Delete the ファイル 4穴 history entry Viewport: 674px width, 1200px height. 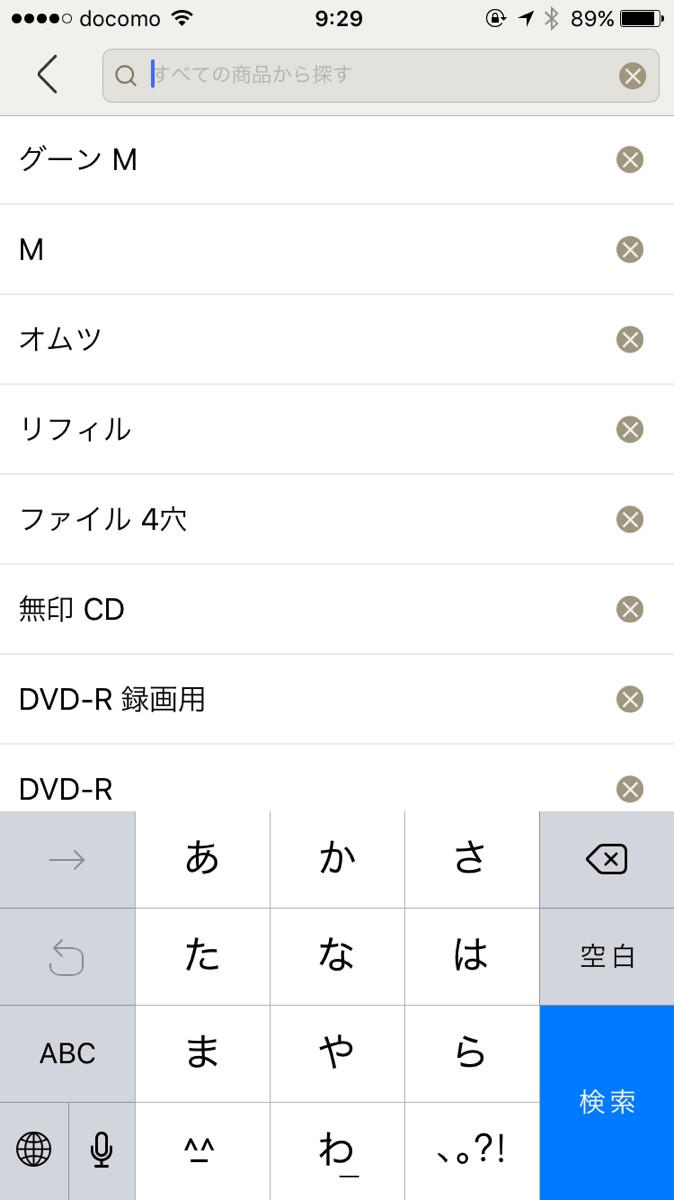coord(629,520)
